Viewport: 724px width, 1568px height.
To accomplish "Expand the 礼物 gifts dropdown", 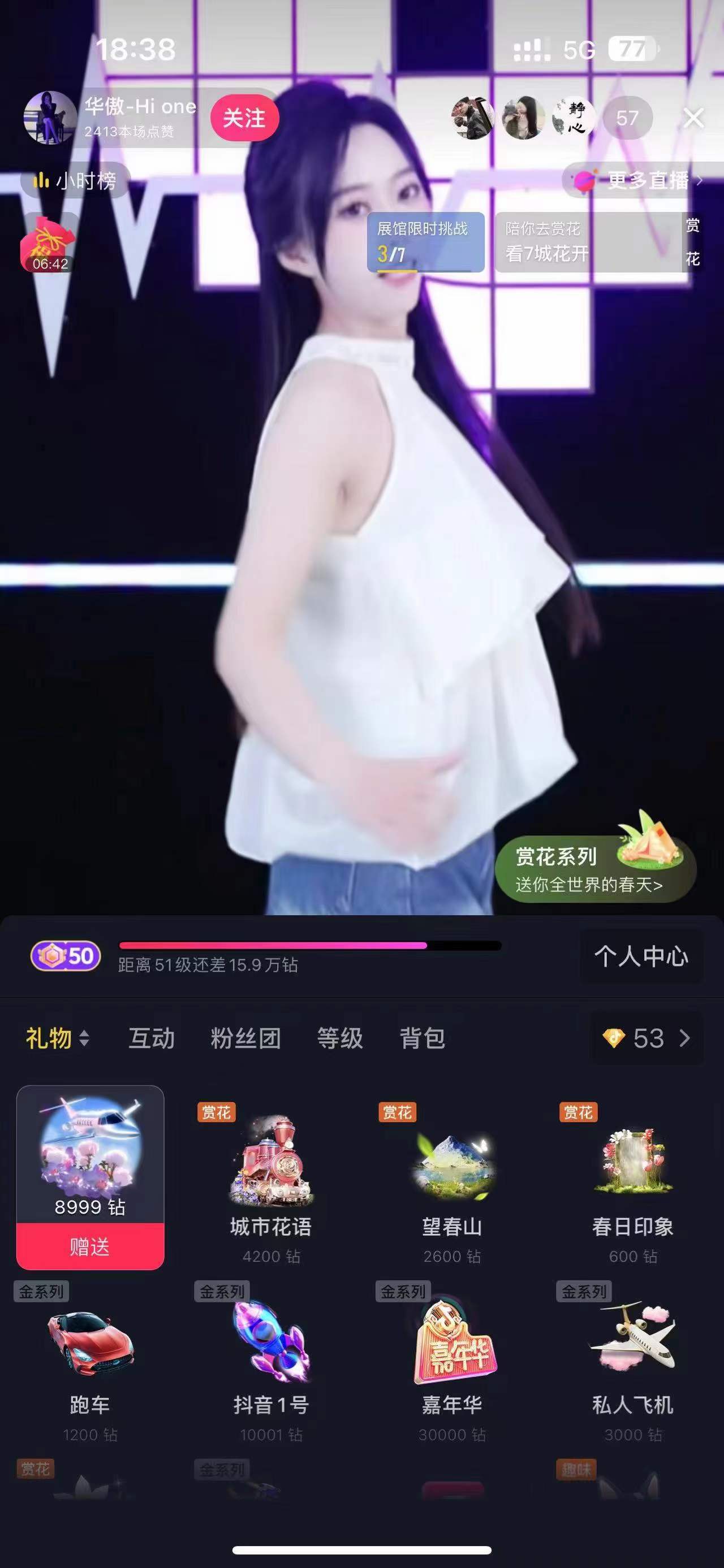I will 57,1038.
